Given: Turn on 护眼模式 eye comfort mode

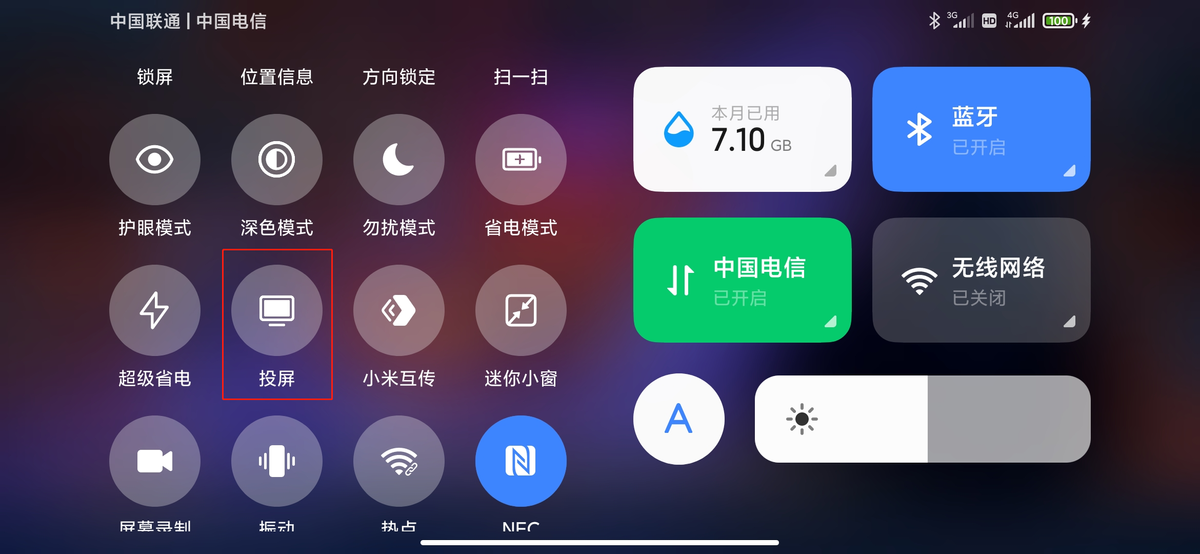Looking at the screenshot, I should click(155, 160).
